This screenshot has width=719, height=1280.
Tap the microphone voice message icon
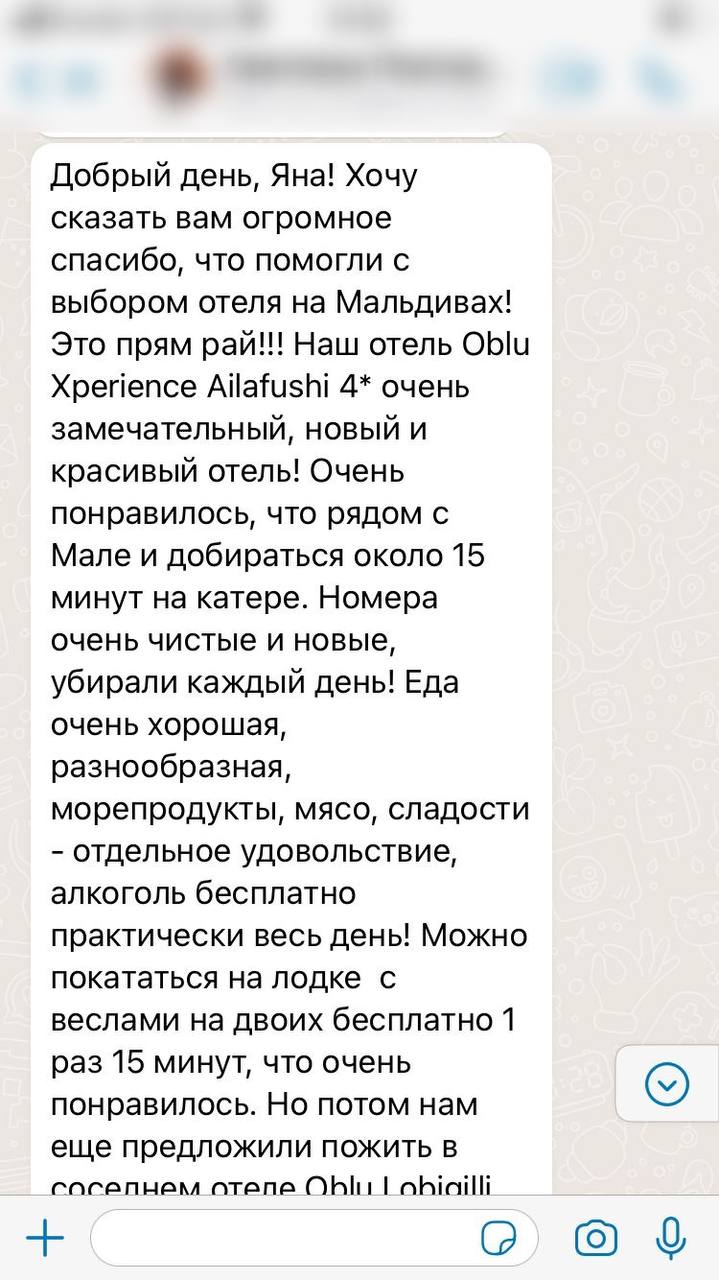click(670, 1240)
